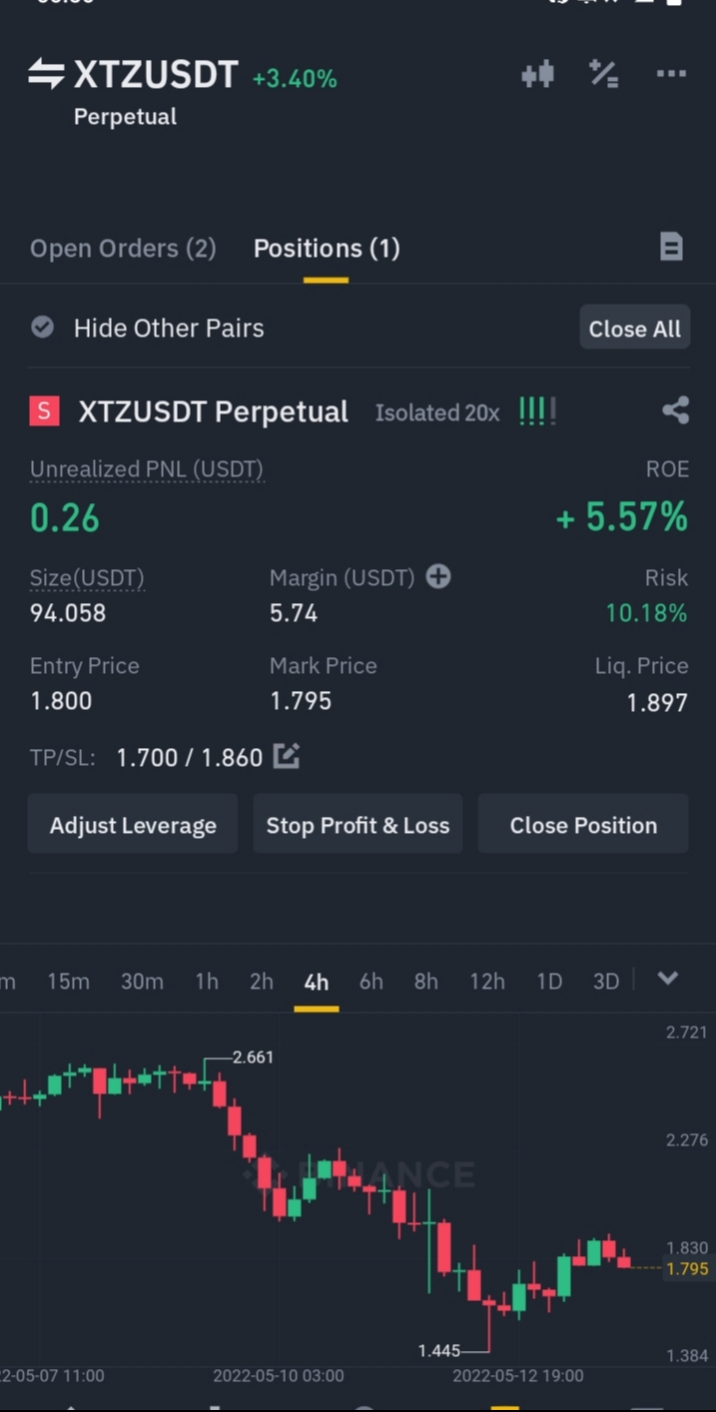Open the candlestick chart icon
This screenshot has height=1412, width=716.
pos(538,75)
